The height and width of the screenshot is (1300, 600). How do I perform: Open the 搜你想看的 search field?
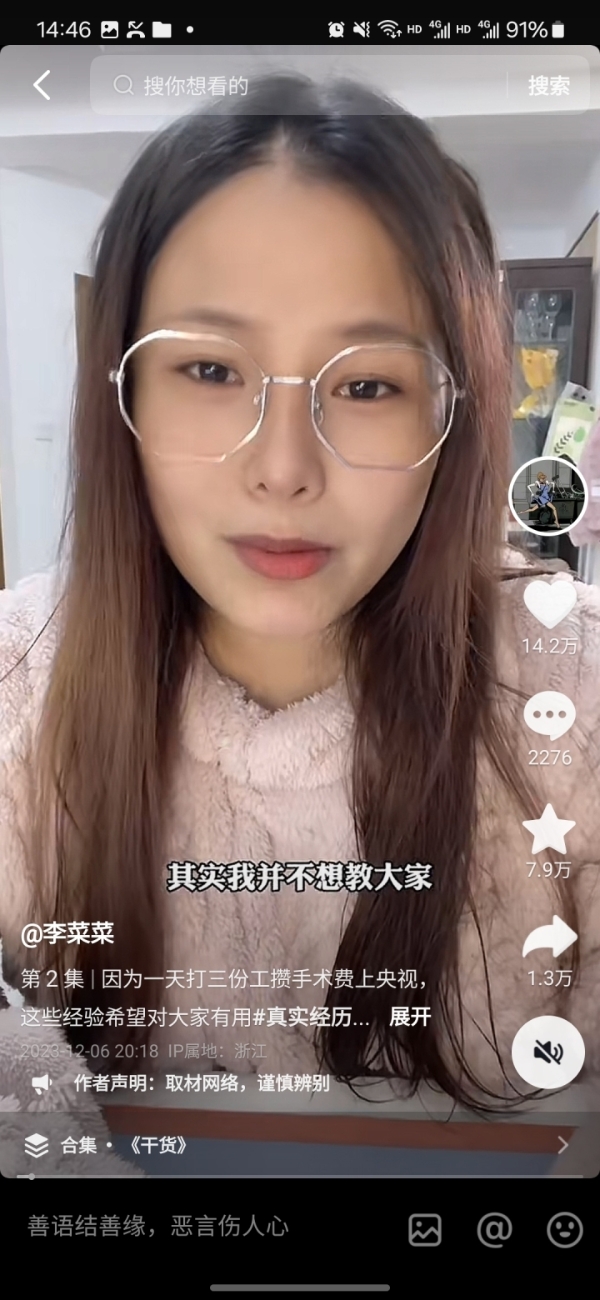(300, 86)
